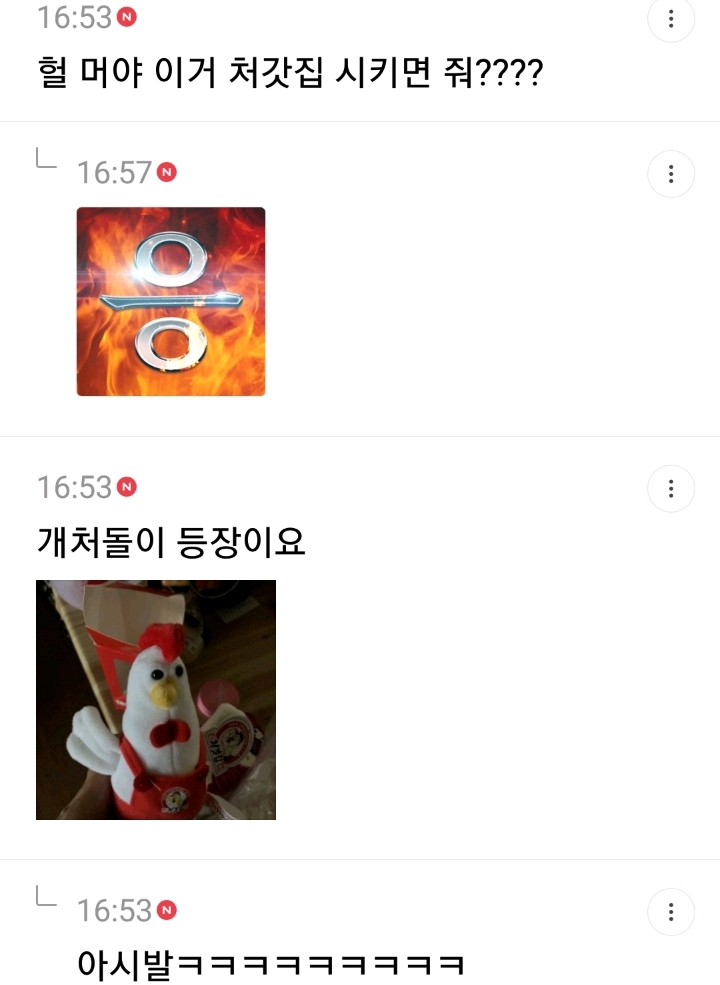Enlarge the chicken plush doll photo
This screenshot has width=720, height=985.
point(156,700)
